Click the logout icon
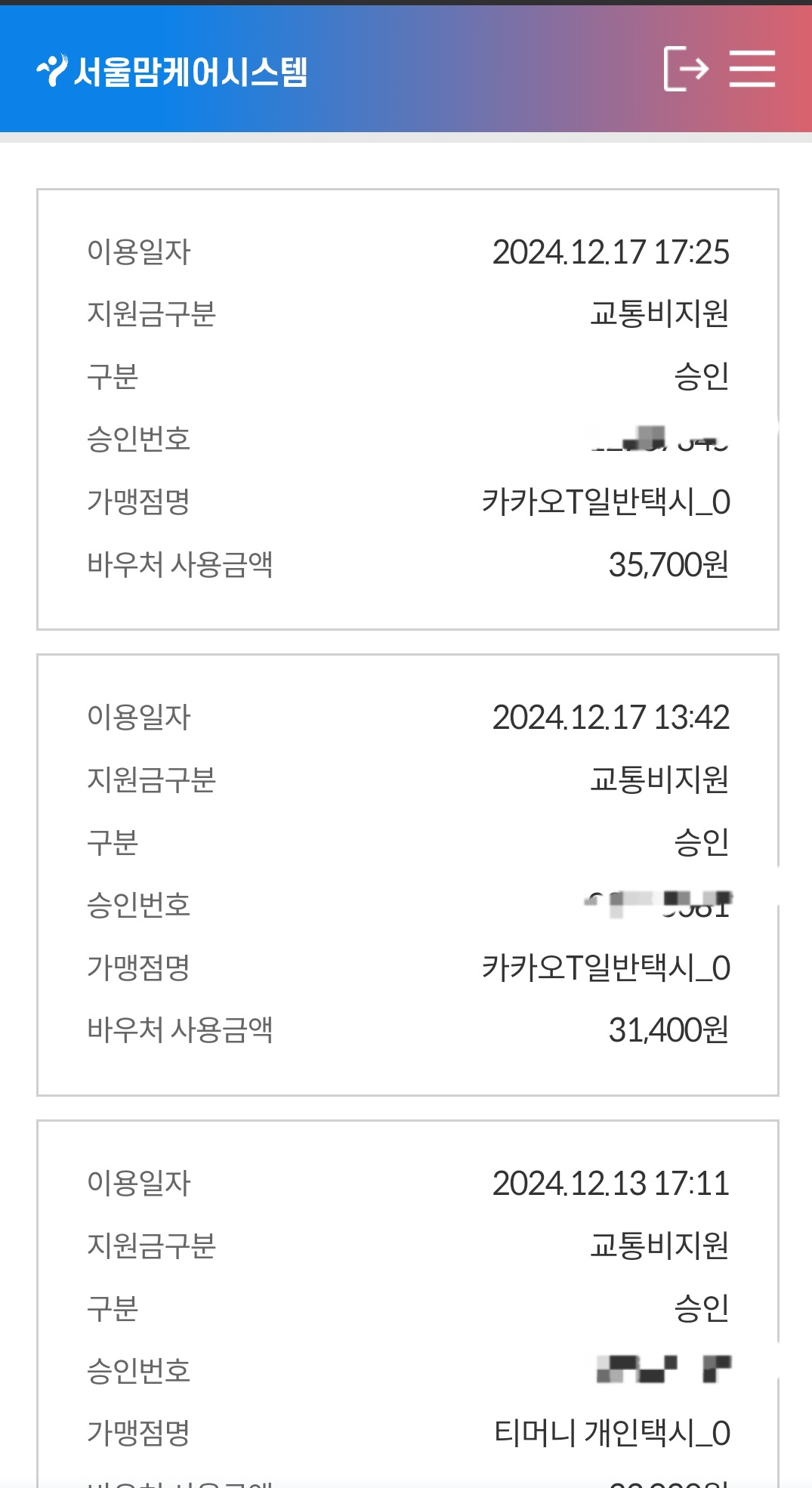The height and width of the screenshot is (1488, 812). click(686, 68)
